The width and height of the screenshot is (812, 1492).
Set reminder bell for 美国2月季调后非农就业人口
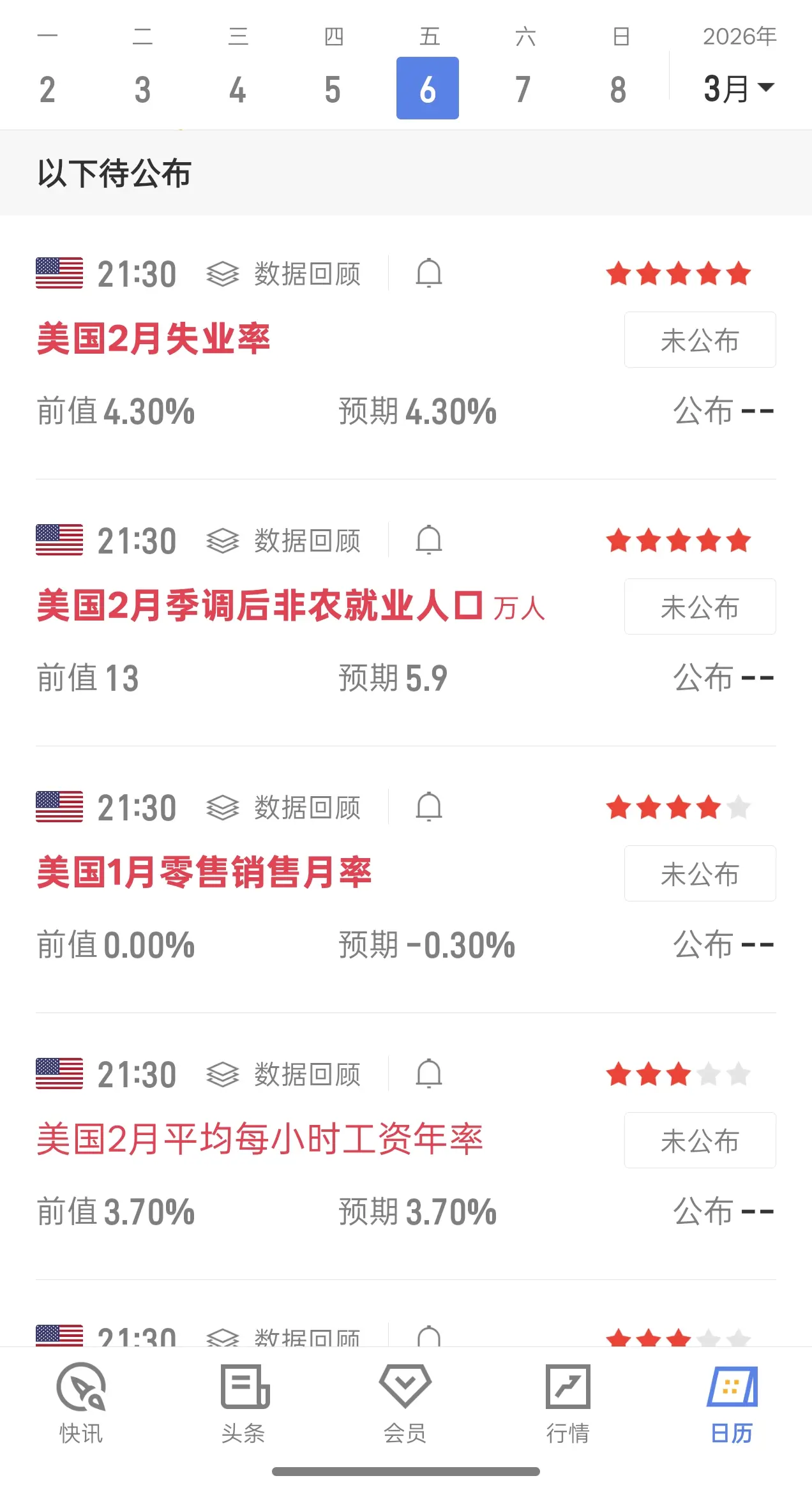[x=429, y=540]
